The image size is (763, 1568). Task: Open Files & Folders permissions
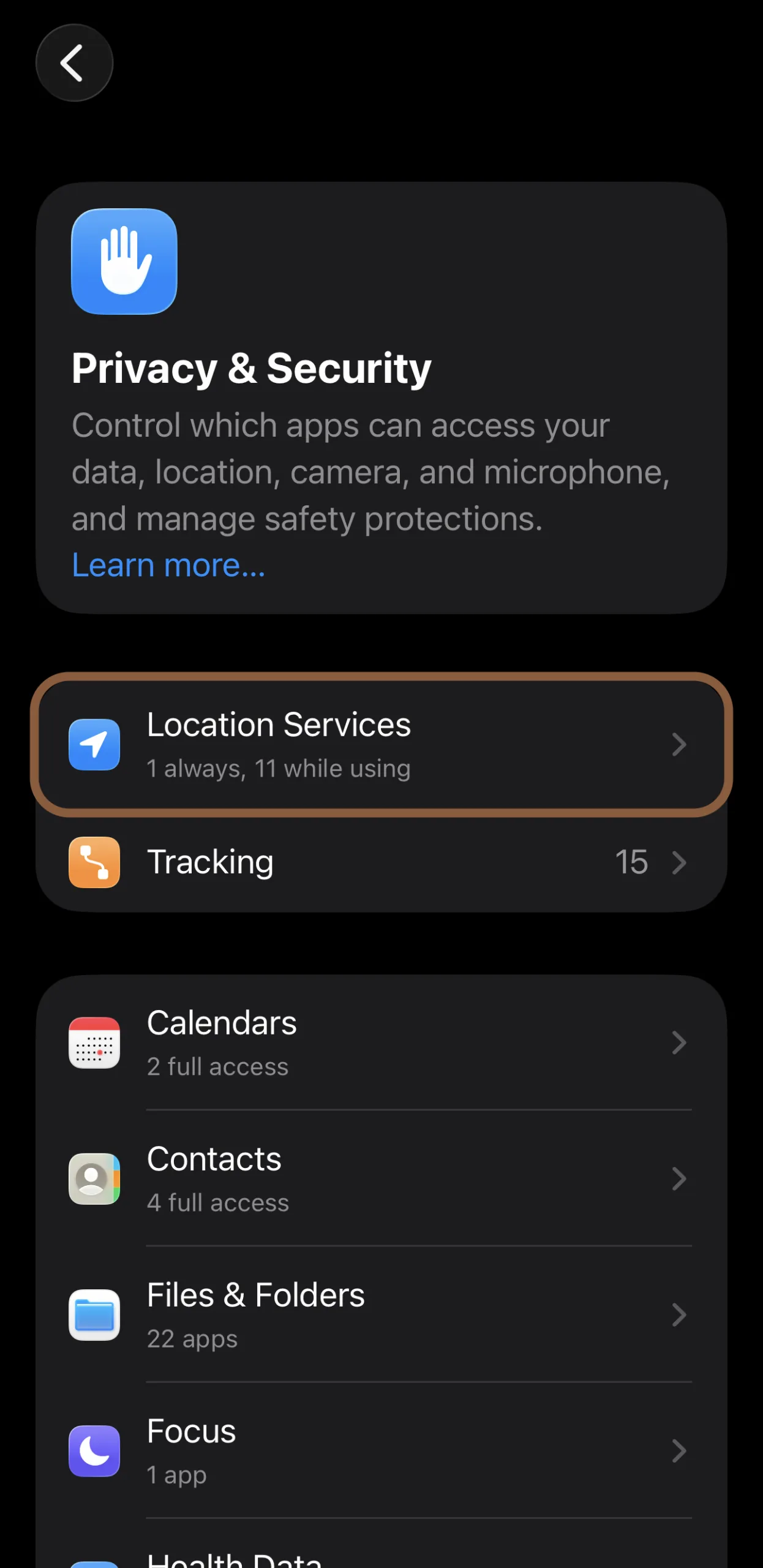(x=381, y=1314)
